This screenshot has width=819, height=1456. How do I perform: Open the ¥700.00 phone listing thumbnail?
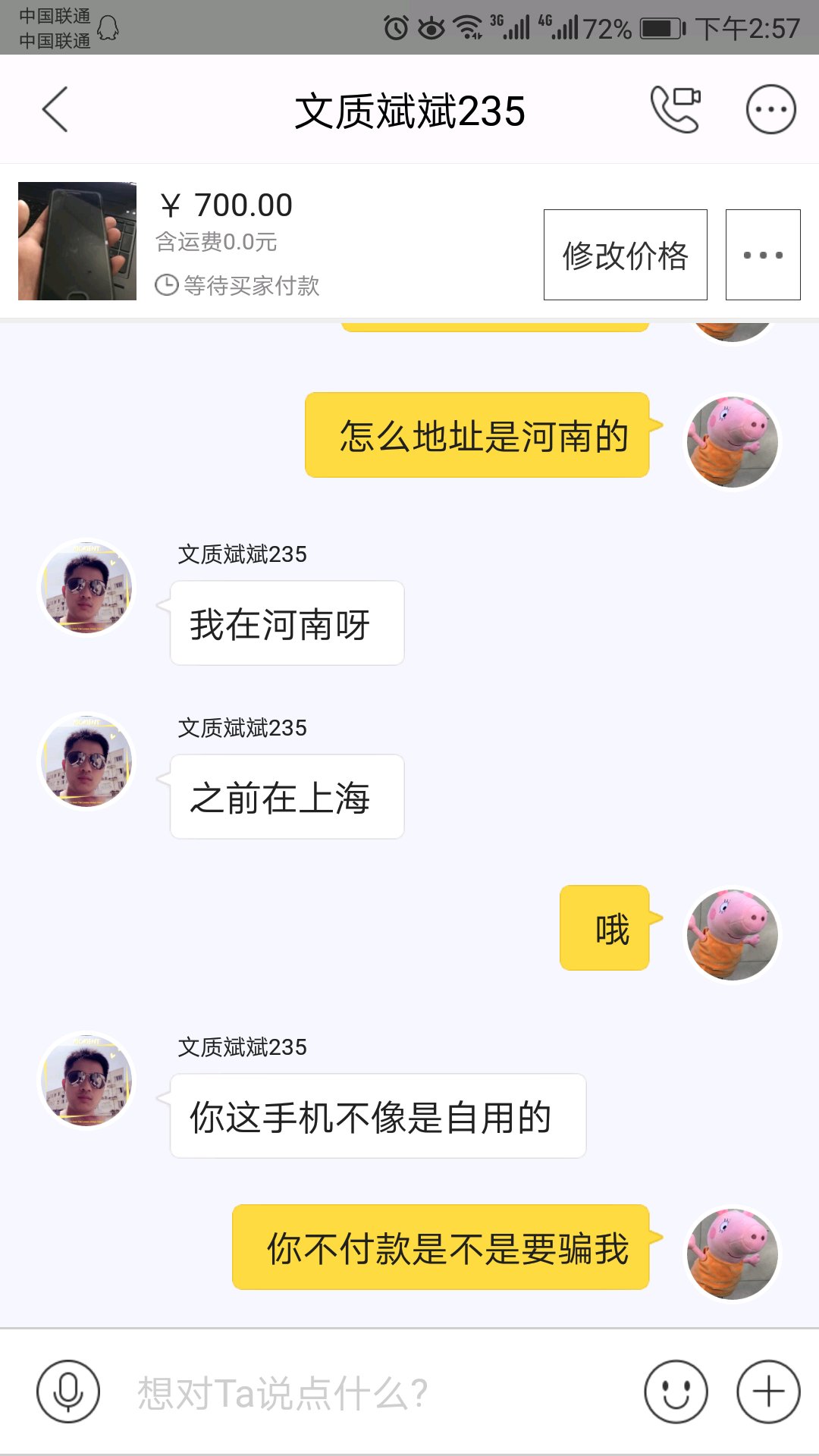(x=77, y=241)
